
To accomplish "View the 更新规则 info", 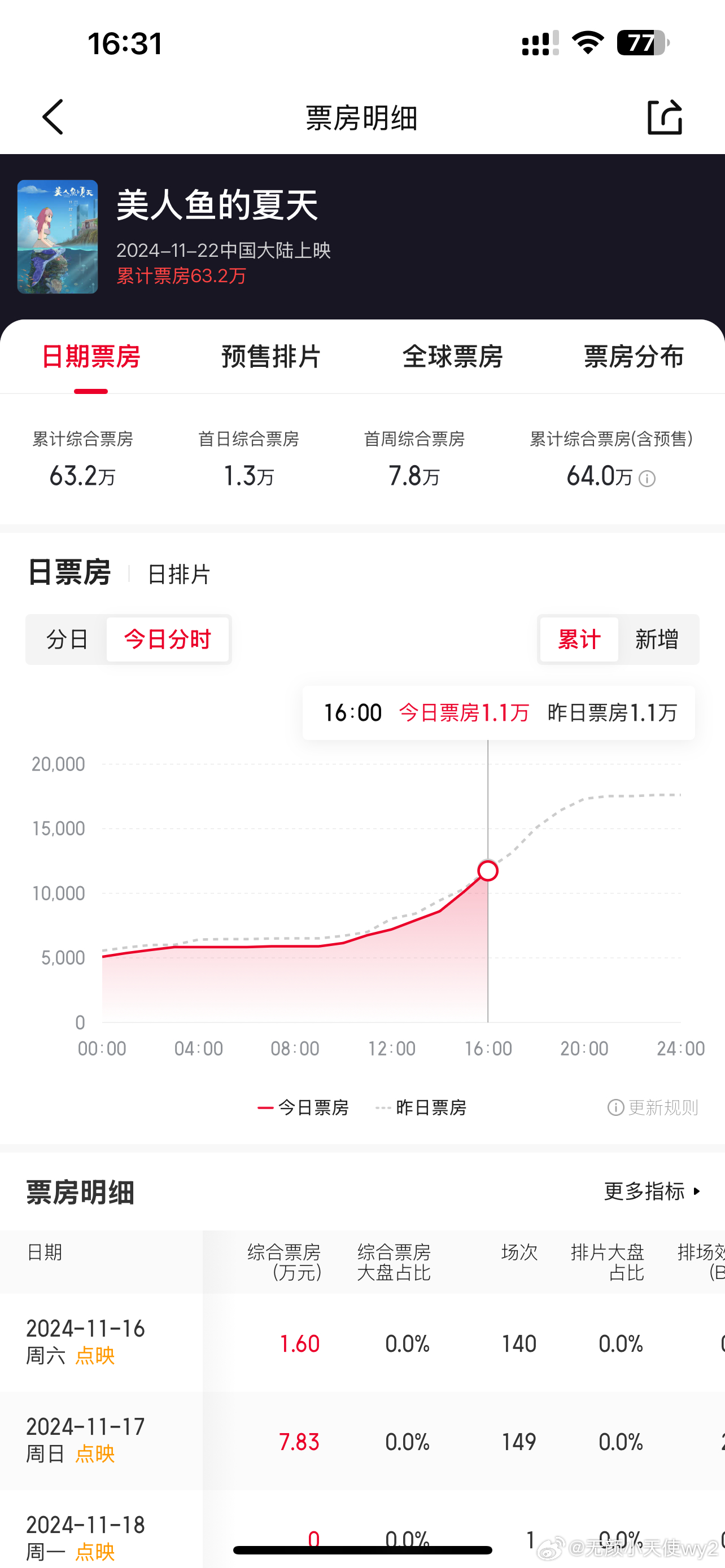I will pyautogui.click(x=653, y=1107).
